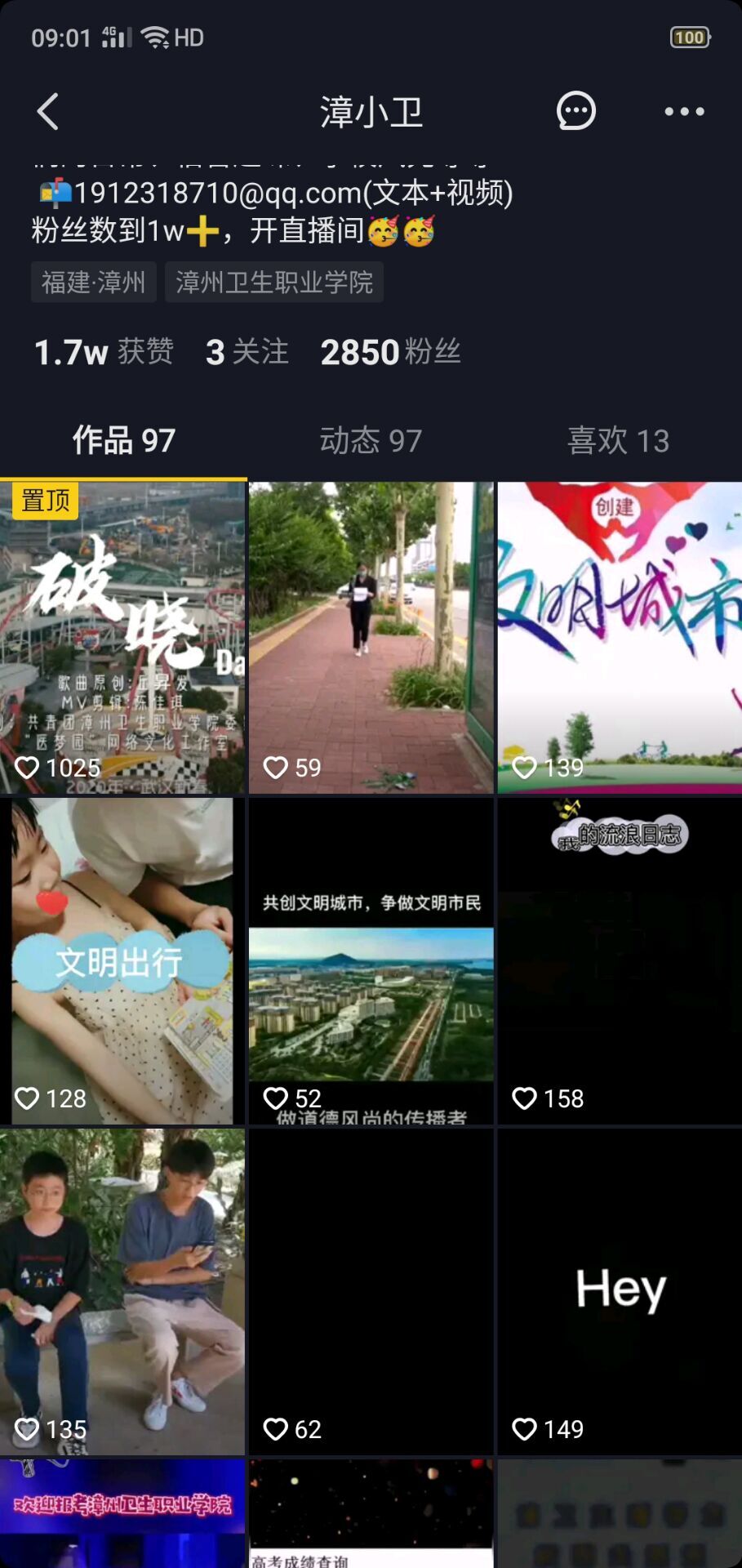Switch to the 动态 97 tab
This screenshot has width=742, height=1568.
371,441
